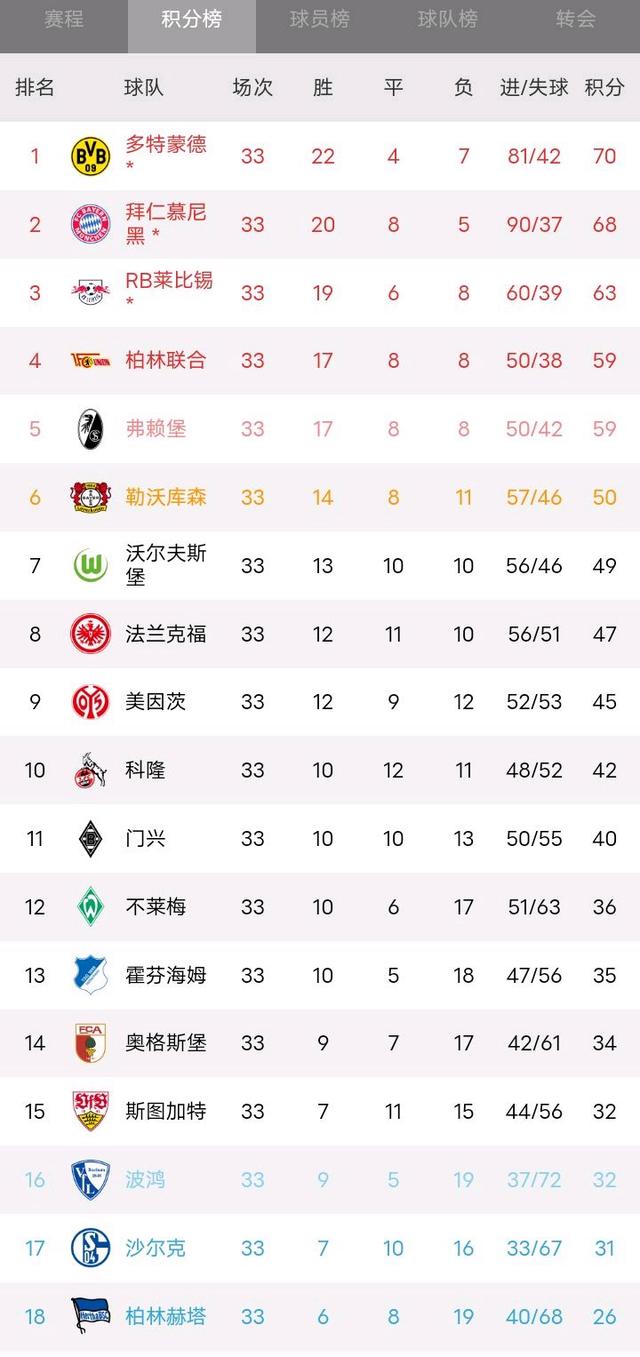Open the 科隆 team row
Viewport: 640px width, 1357px height.
click(x=146, y=770)
